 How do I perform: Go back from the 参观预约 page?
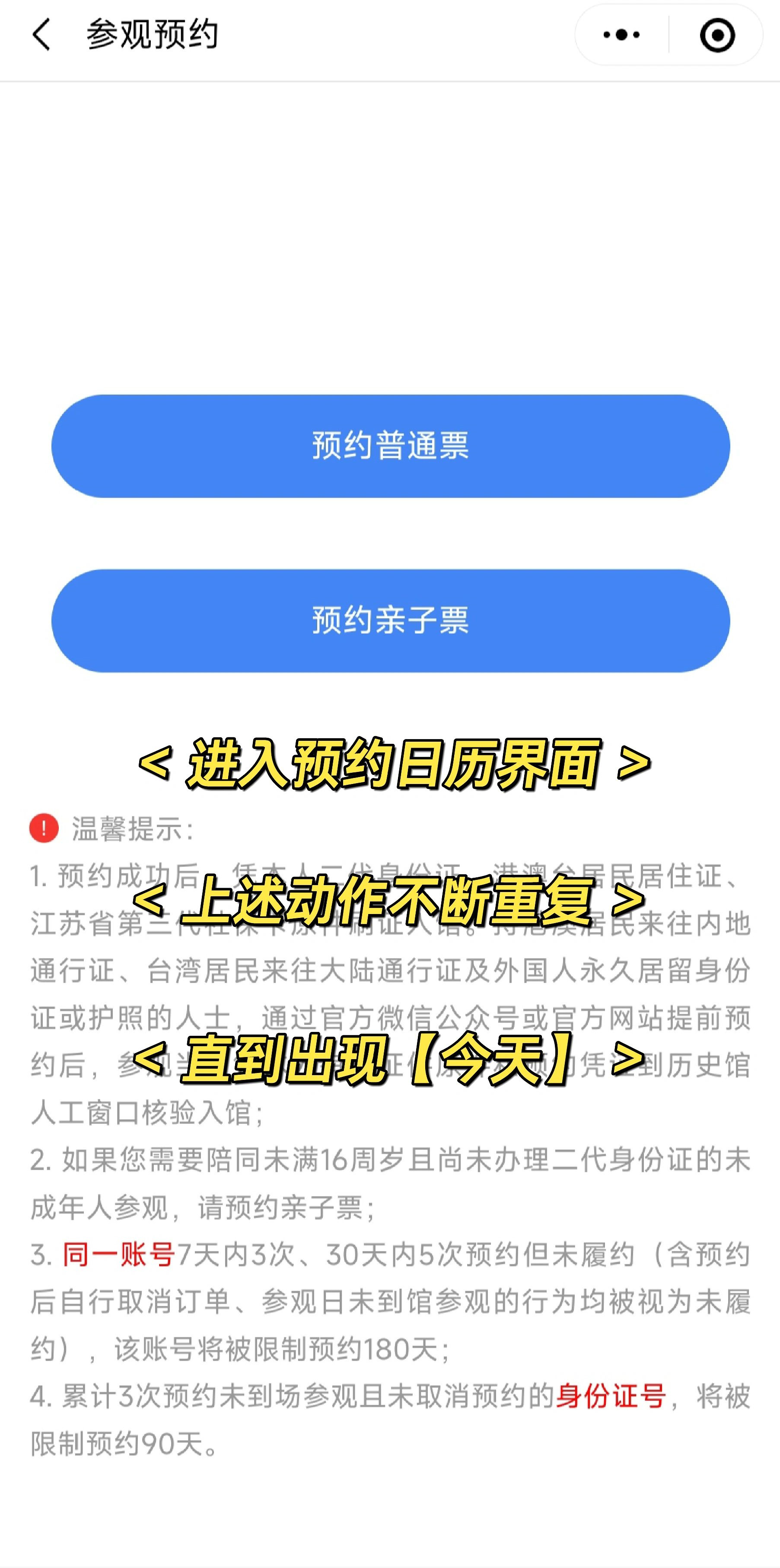[x=41, y=34]
